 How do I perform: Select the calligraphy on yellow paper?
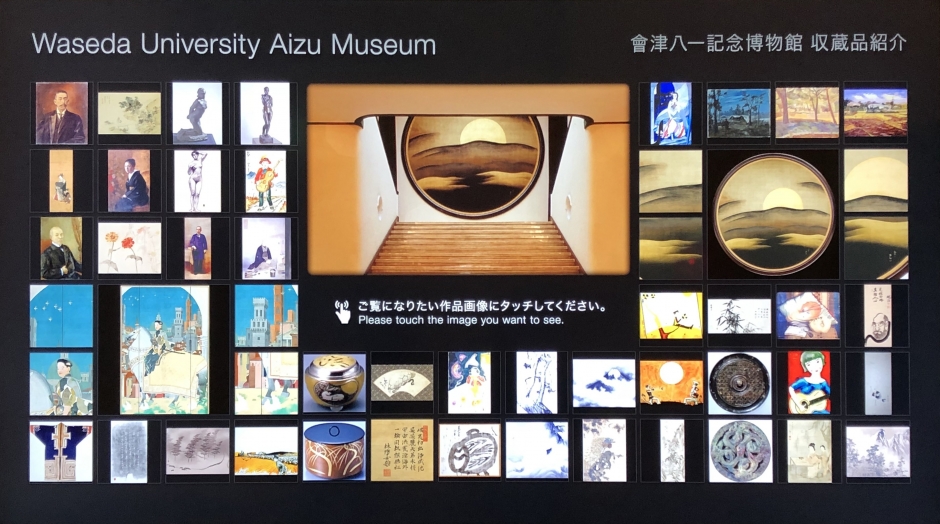coord(402,450)
